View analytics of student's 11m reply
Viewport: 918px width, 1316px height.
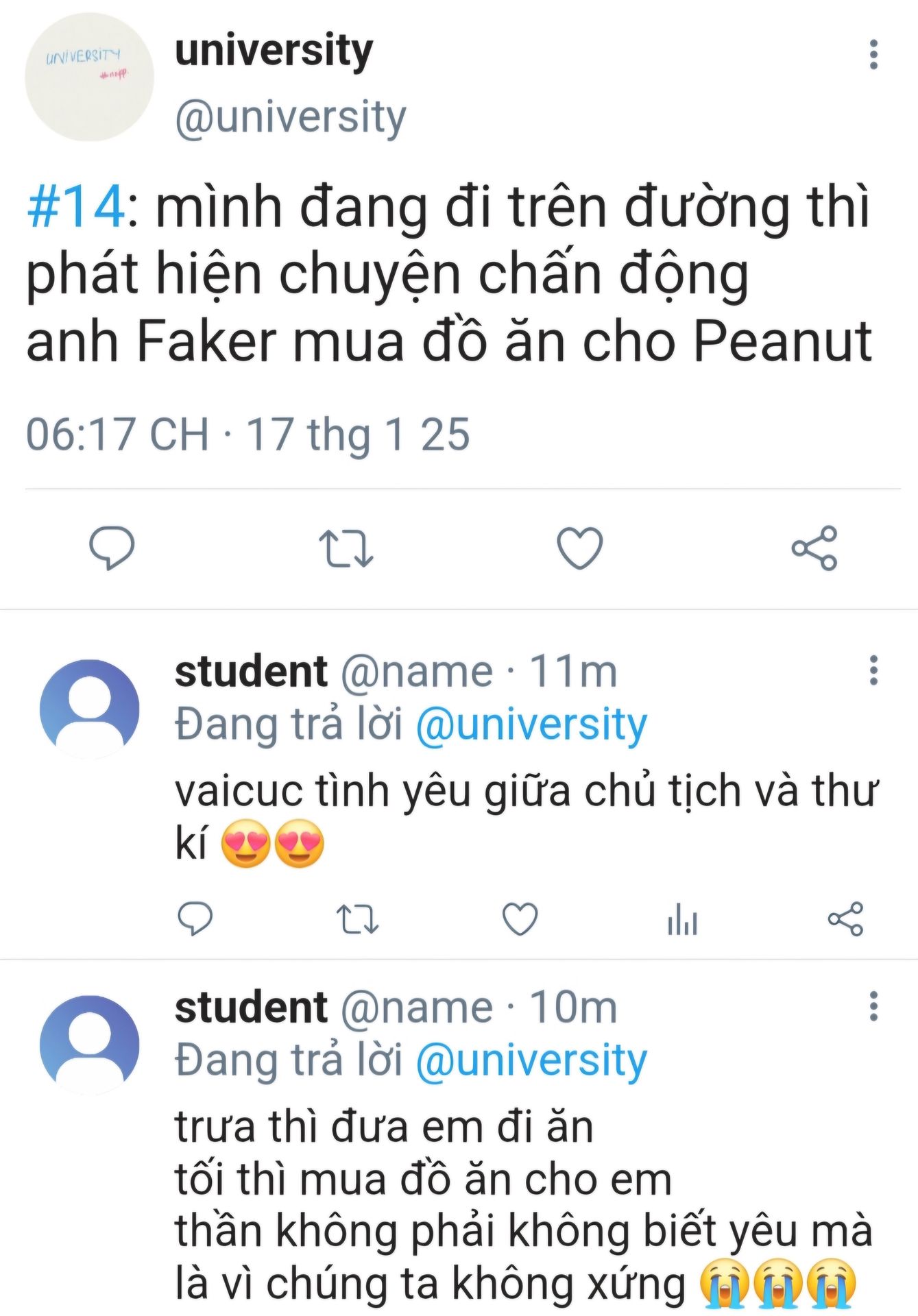coord(683,919)
